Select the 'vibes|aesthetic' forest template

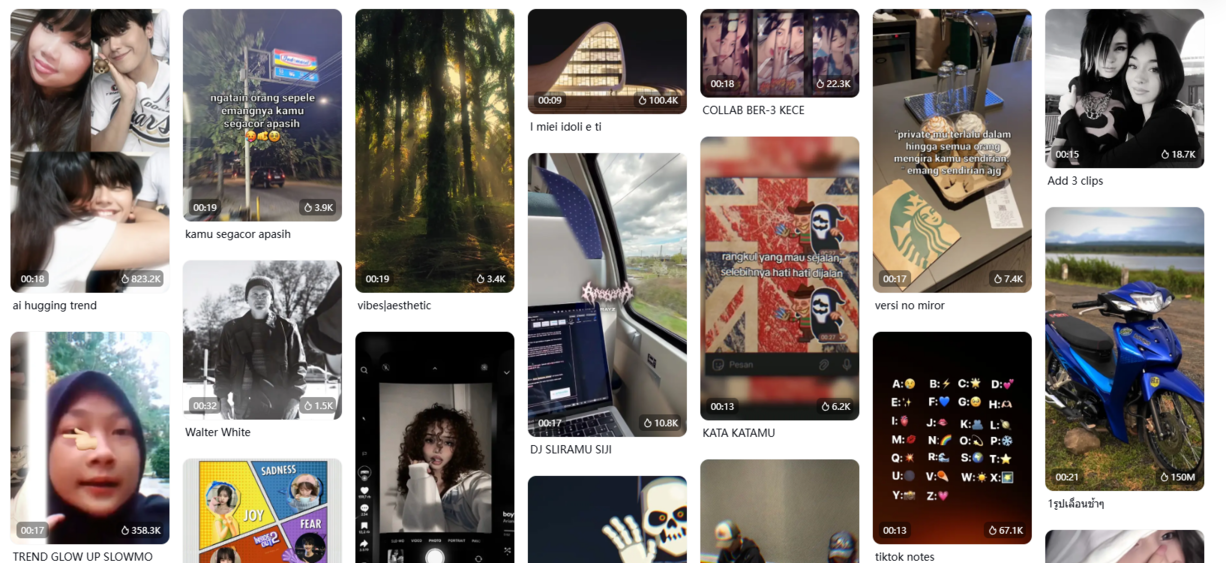435,150
